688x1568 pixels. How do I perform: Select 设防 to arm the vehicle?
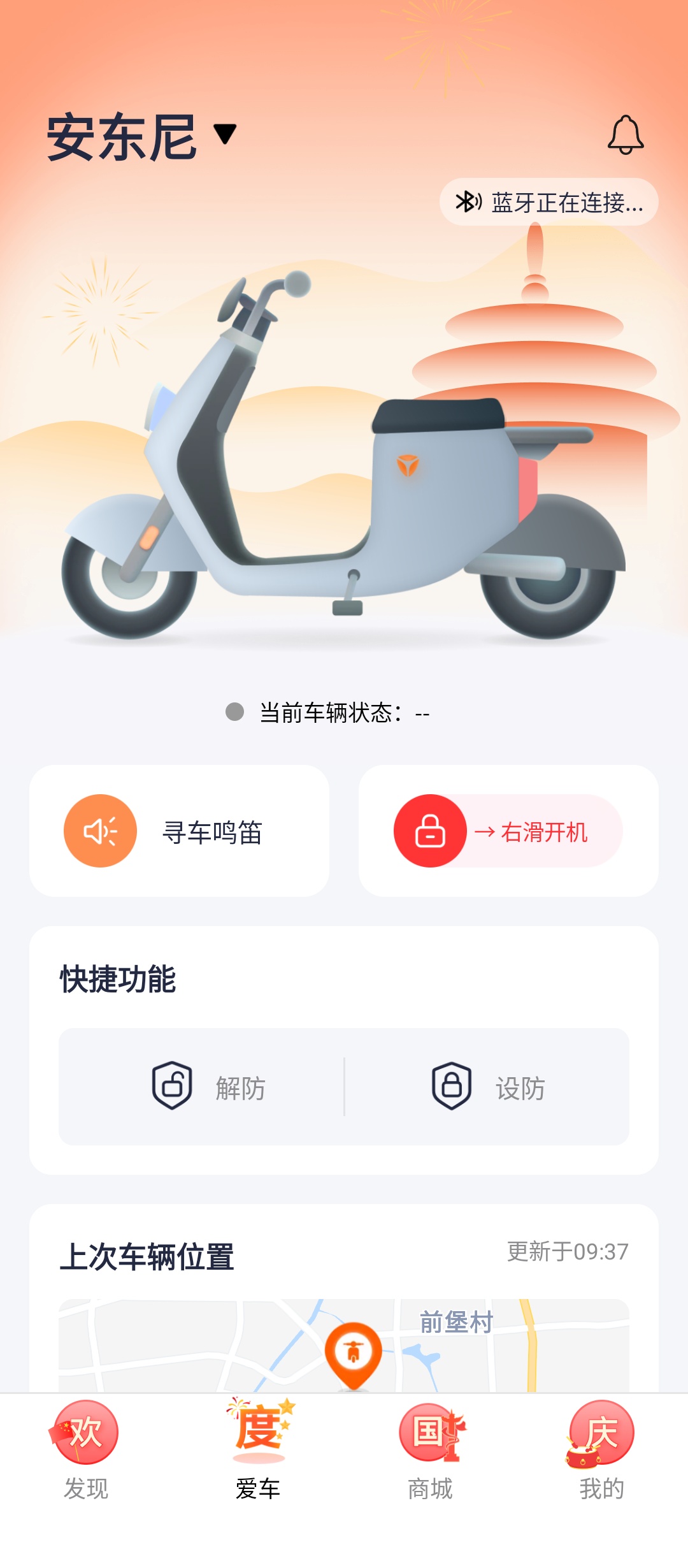[x=487, y=1087]
